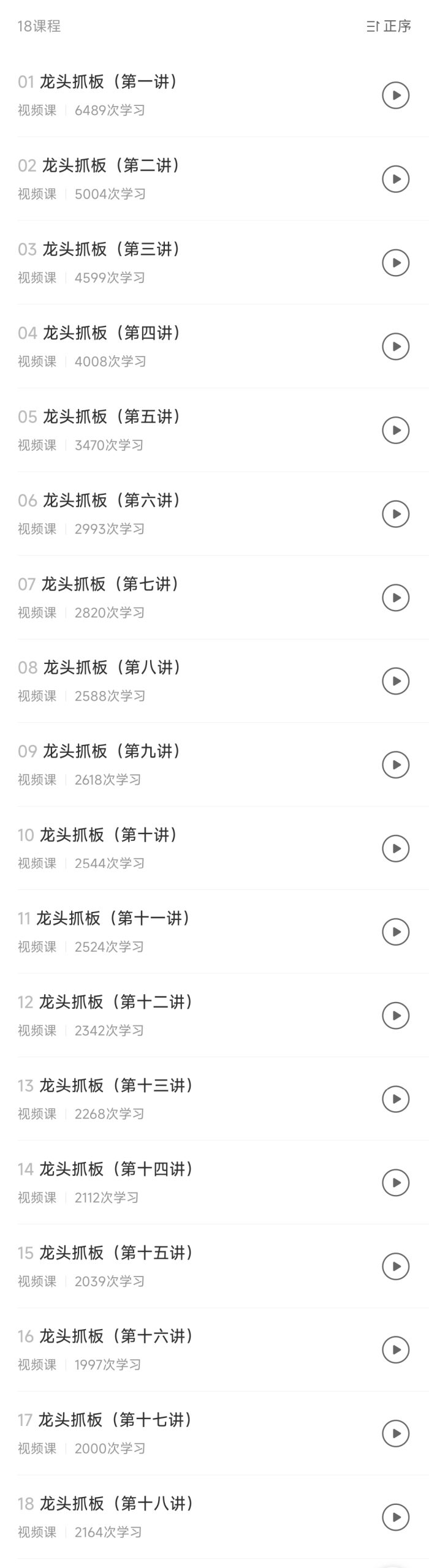Image resolution: width=429 pixels, height=1568 pixels.
Task: Play lesson 11 龙头抓板（第十一讲）
Action: (395, 932)
